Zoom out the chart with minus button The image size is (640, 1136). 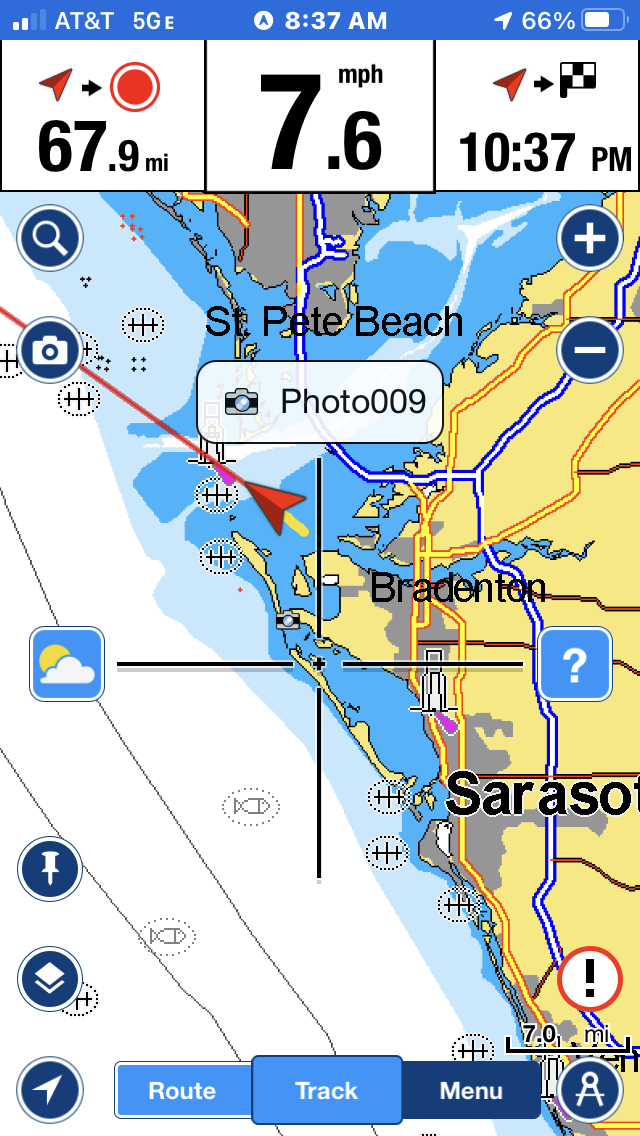[590, 350]
